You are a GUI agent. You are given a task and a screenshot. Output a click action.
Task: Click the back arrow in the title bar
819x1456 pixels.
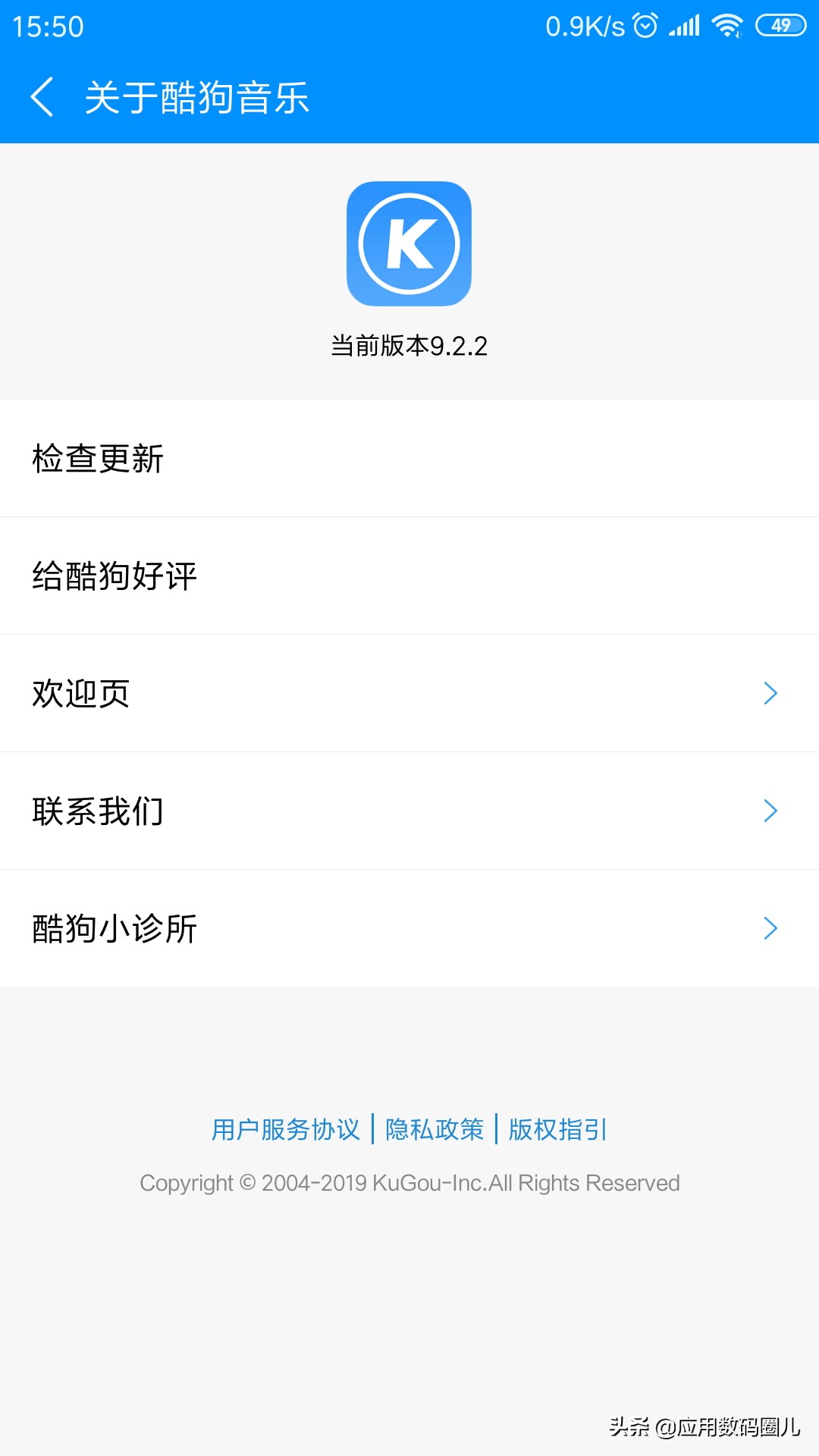click(x=42, y=98)
